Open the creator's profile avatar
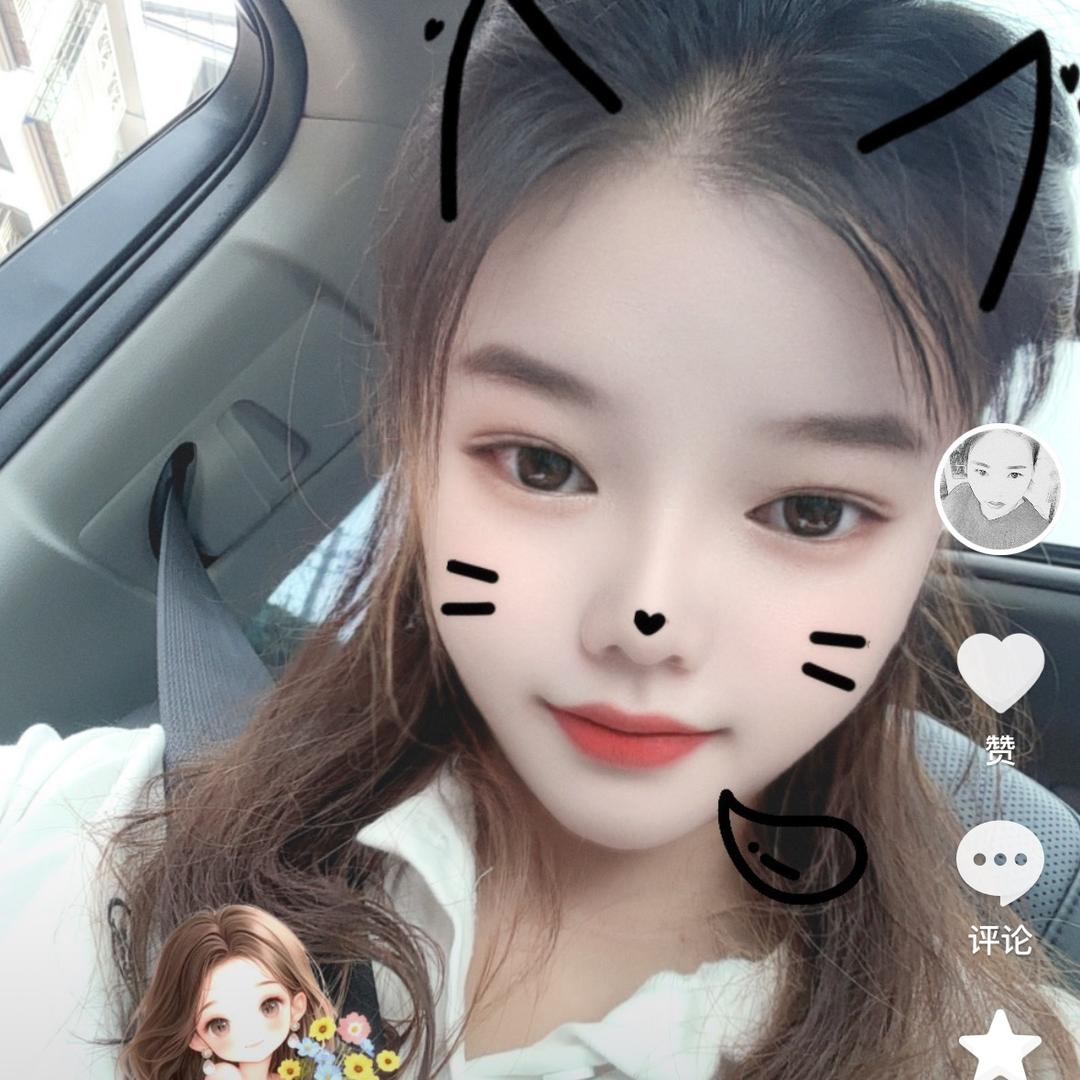Screen dimensions: 1080x1080 998,489
